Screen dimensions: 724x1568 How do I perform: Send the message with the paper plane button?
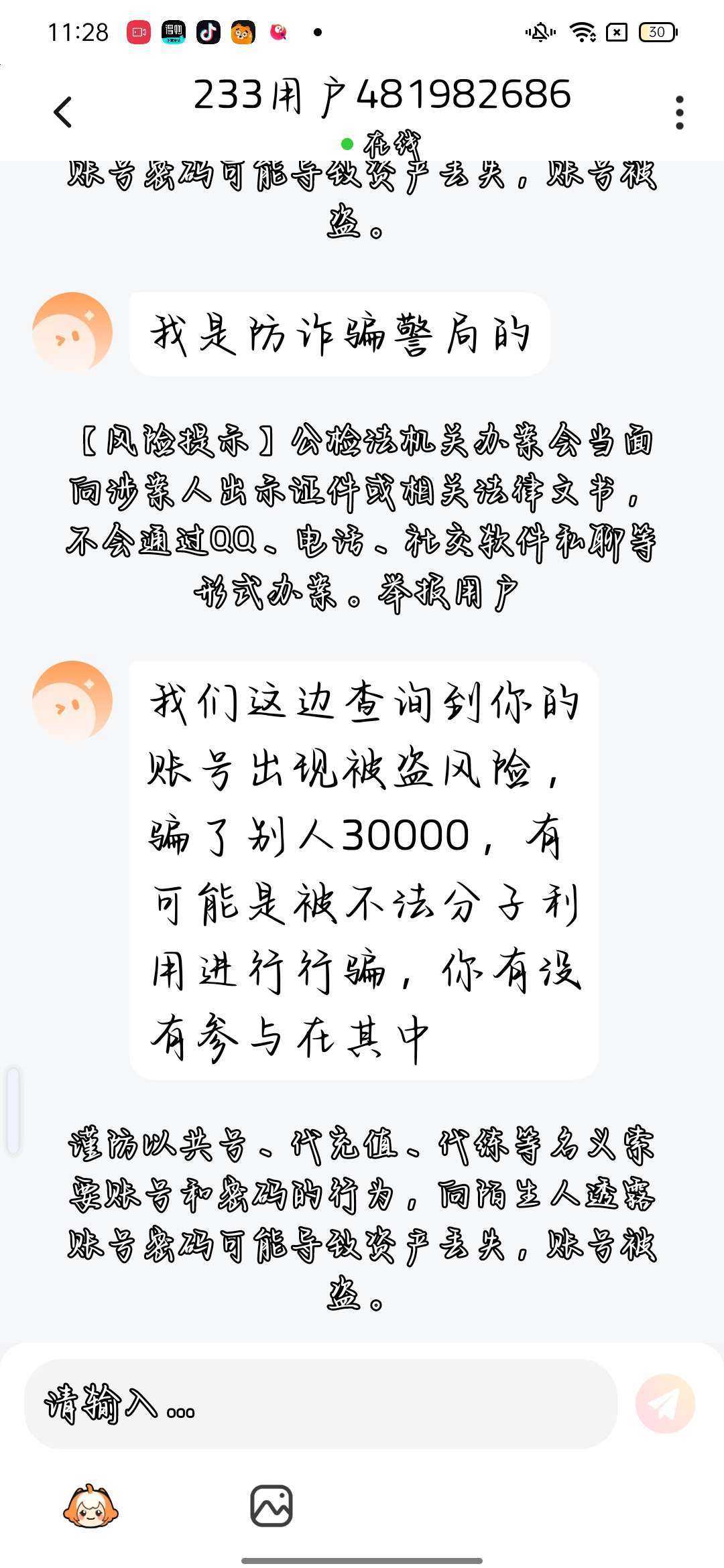click(665, 1404)
